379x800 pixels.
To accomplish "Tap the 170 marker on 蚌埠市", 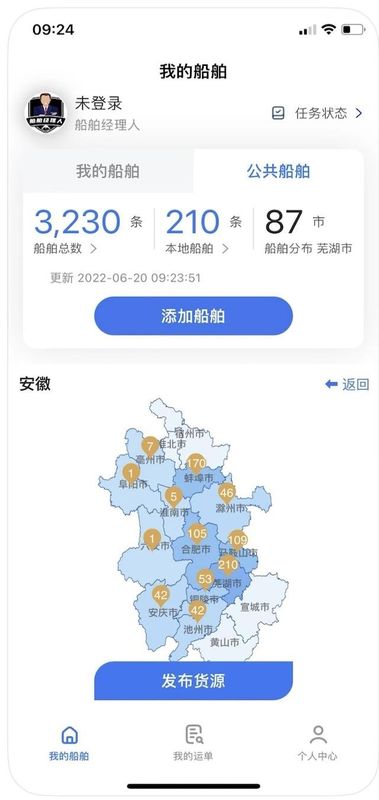I will click(196, 464).
